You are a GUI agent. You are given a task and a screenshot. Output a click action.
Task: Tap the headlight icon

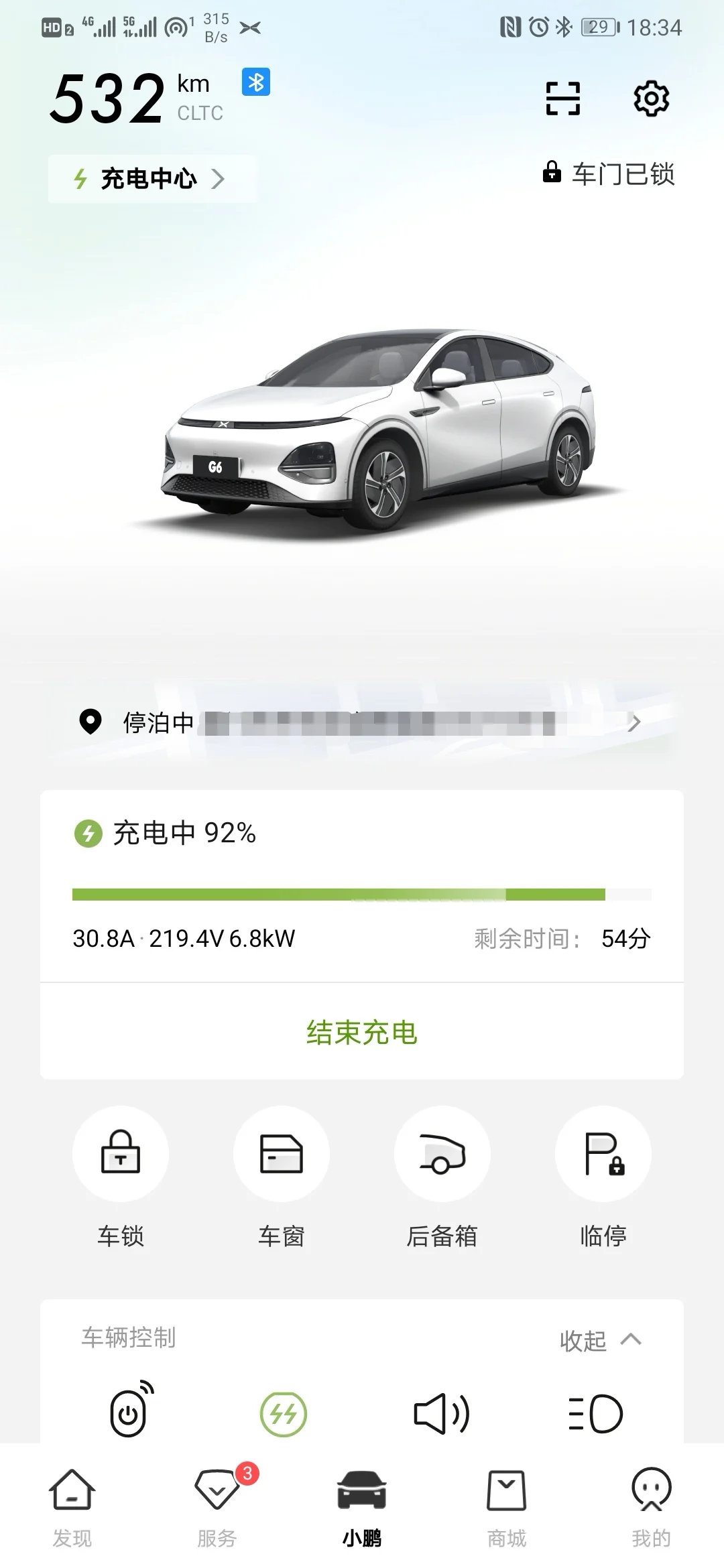click(x=595, y=1413)
